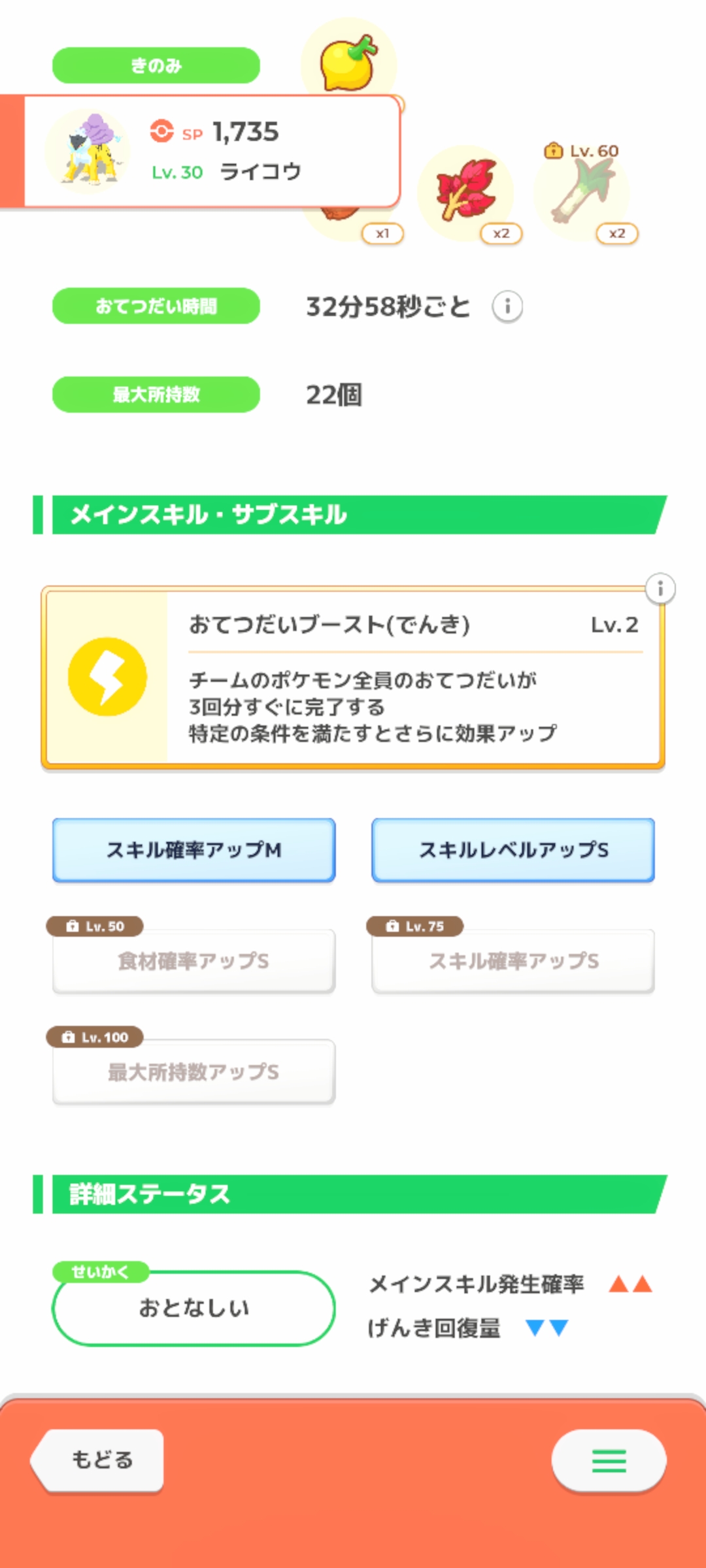The width and height of the screenshot is (706, 1568).
Task: Tap the locked 食材確率アップS sub skill
Action: (194, 961)
